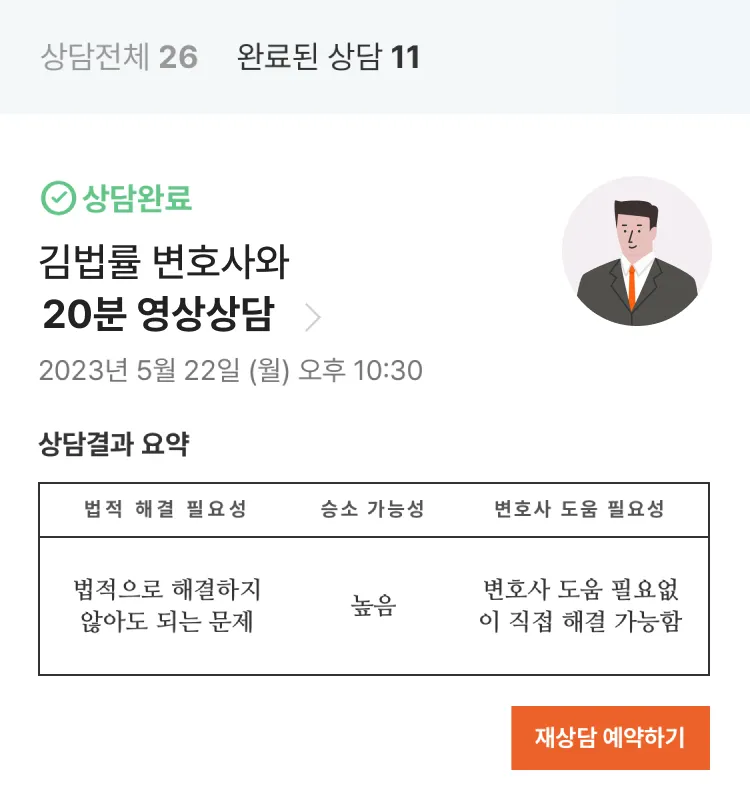Tap the 재상담 예약하기 button
Viewport: 750px width, 794px height.
click(x=610, y=738)
